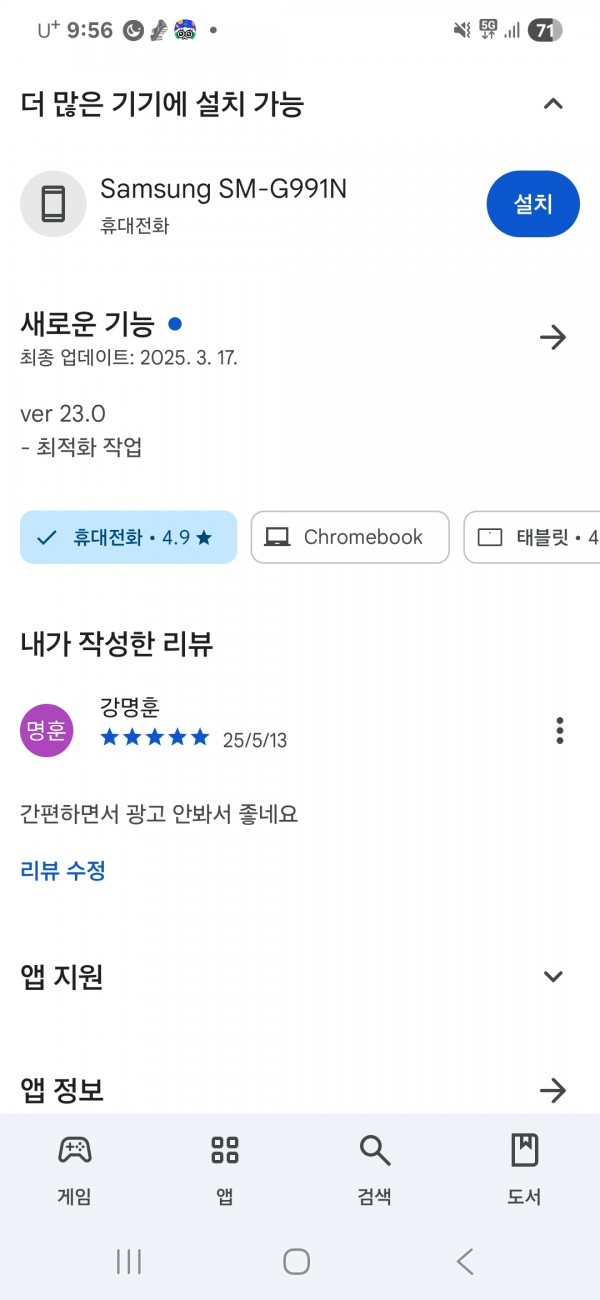Collapse the 더 많은 기기에 설치 가능 section

coord(553,103)
